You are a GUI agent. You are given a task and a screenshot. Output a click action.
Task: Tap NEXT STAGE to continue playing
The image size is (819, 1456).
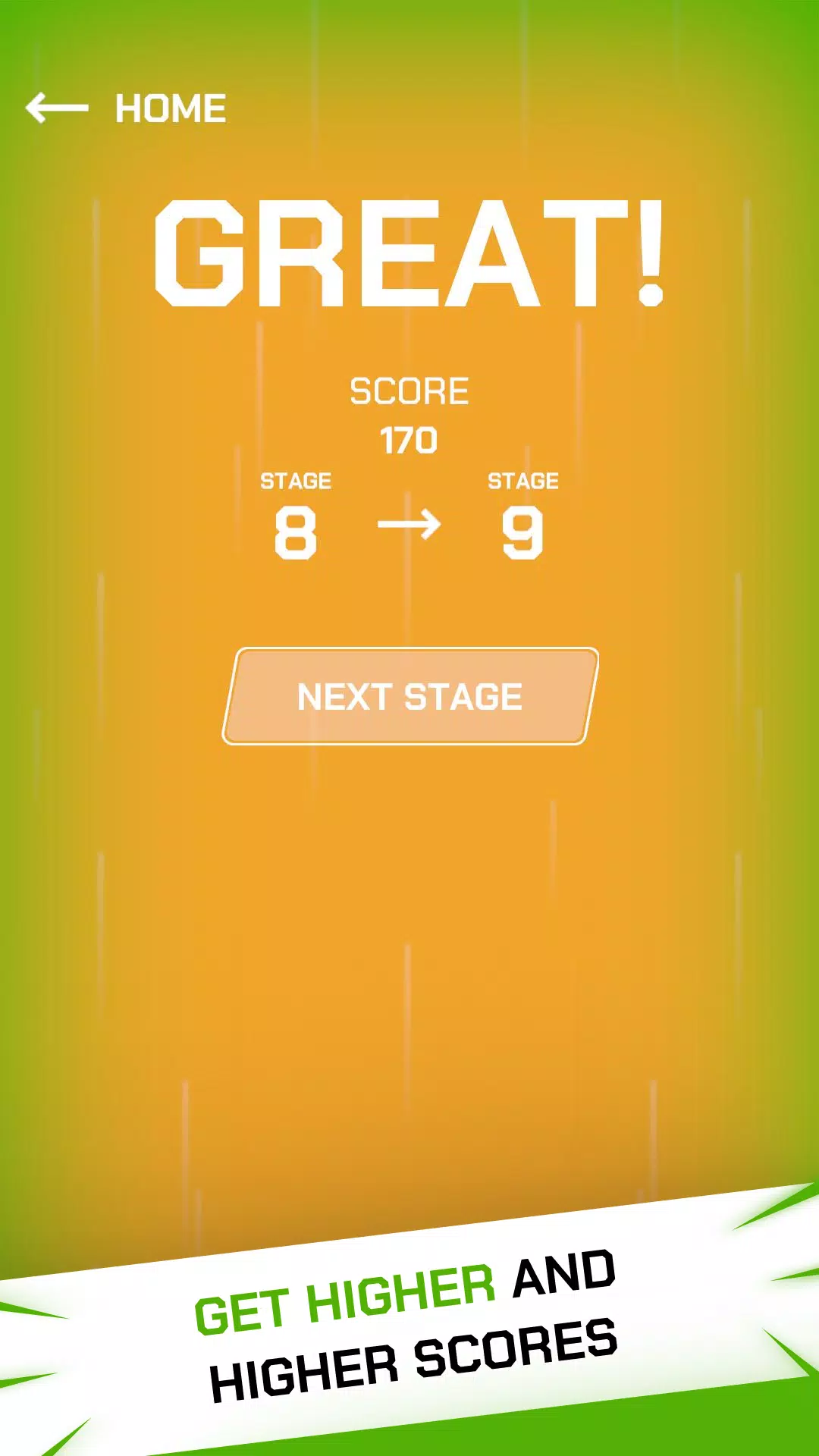(x=409, y=697)
